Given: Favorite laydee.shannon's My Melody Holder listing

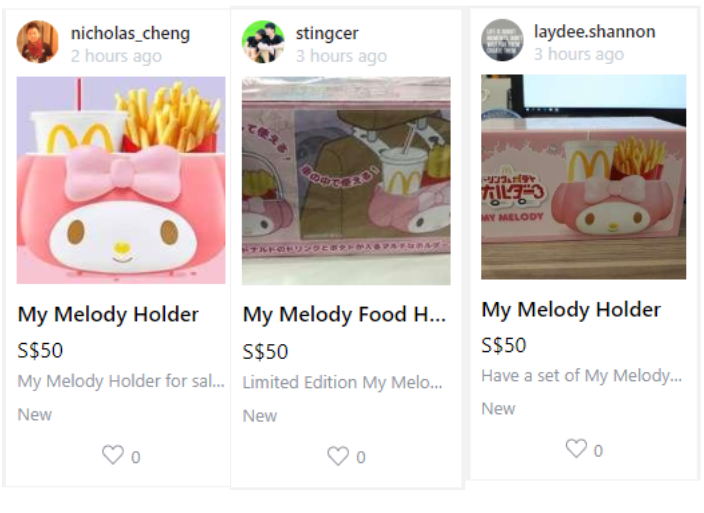Looking at the screenshot, I should tap(576, 449).
